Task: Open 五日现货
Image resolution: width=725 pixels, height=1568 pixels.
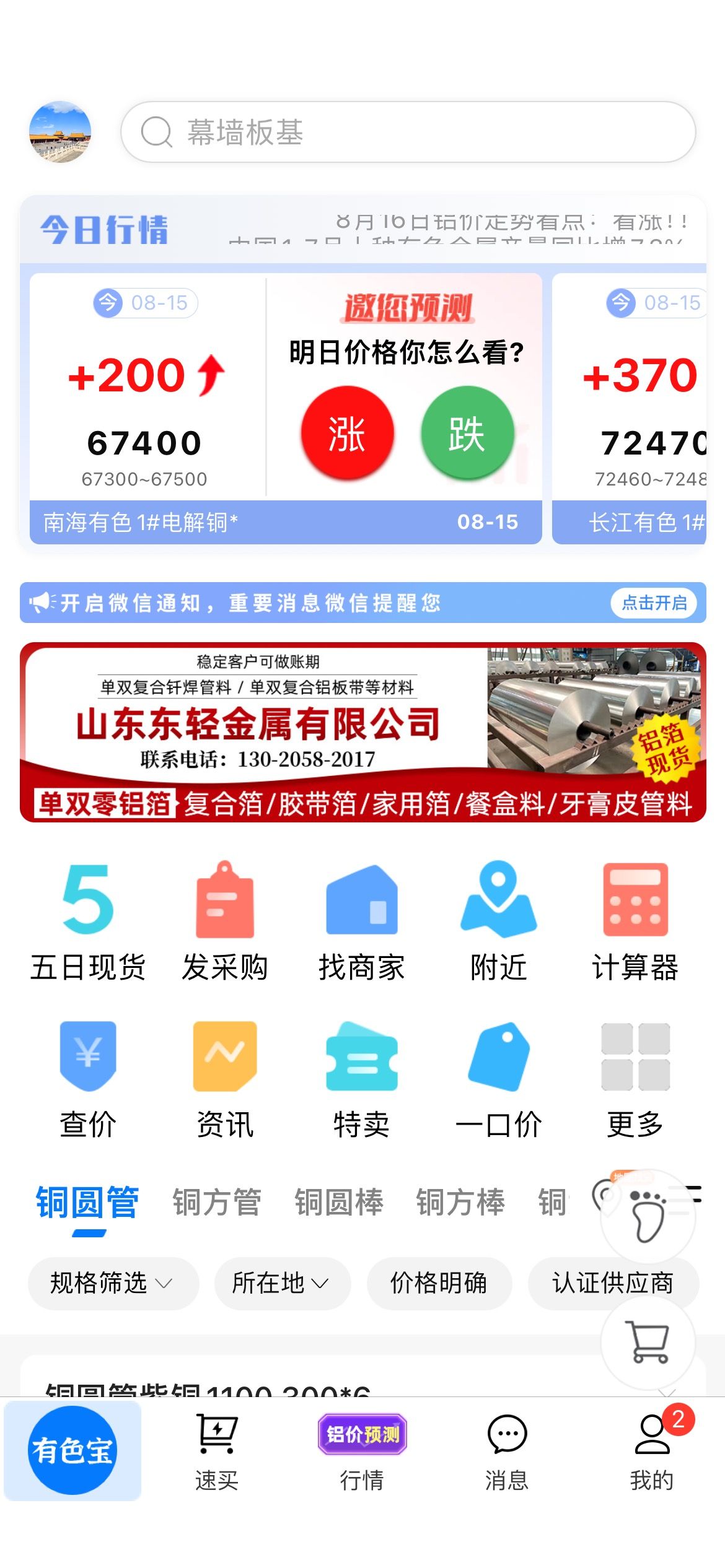Action: tap(88, 921)
